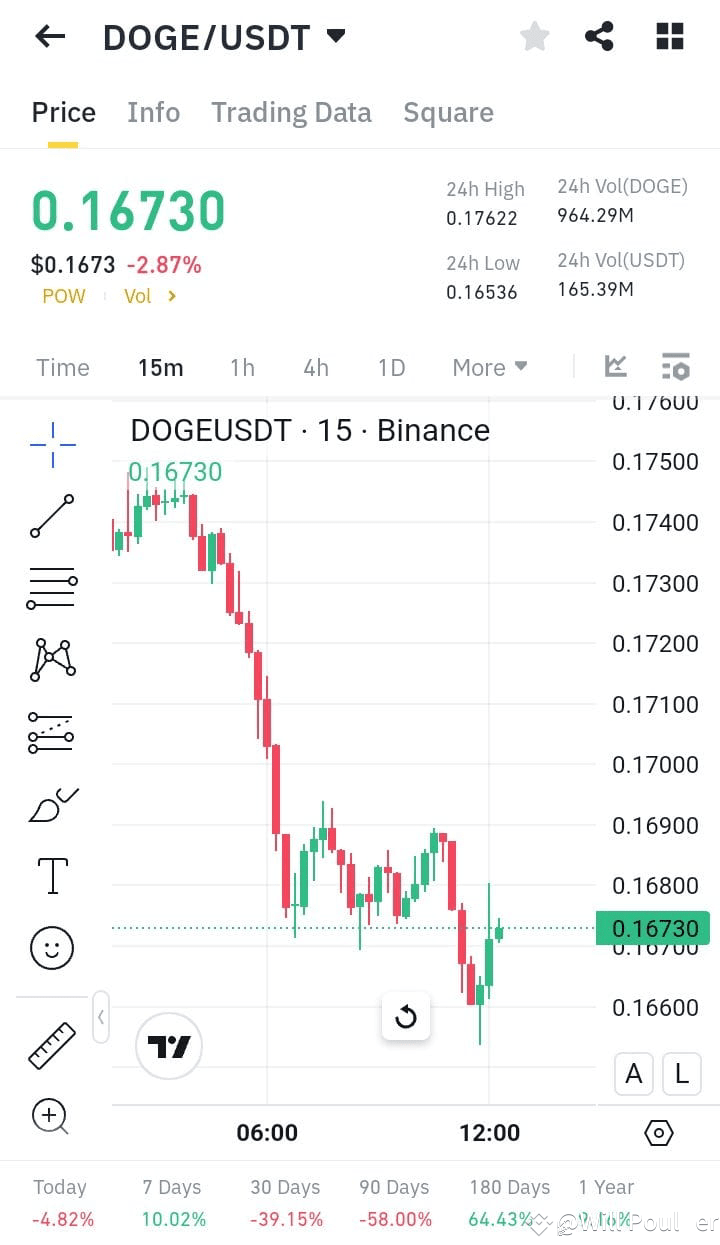Viewport: 720px width, 1245px height.
Task: Open the DOGE/USDT pair selector
Action: pos(222,36)
